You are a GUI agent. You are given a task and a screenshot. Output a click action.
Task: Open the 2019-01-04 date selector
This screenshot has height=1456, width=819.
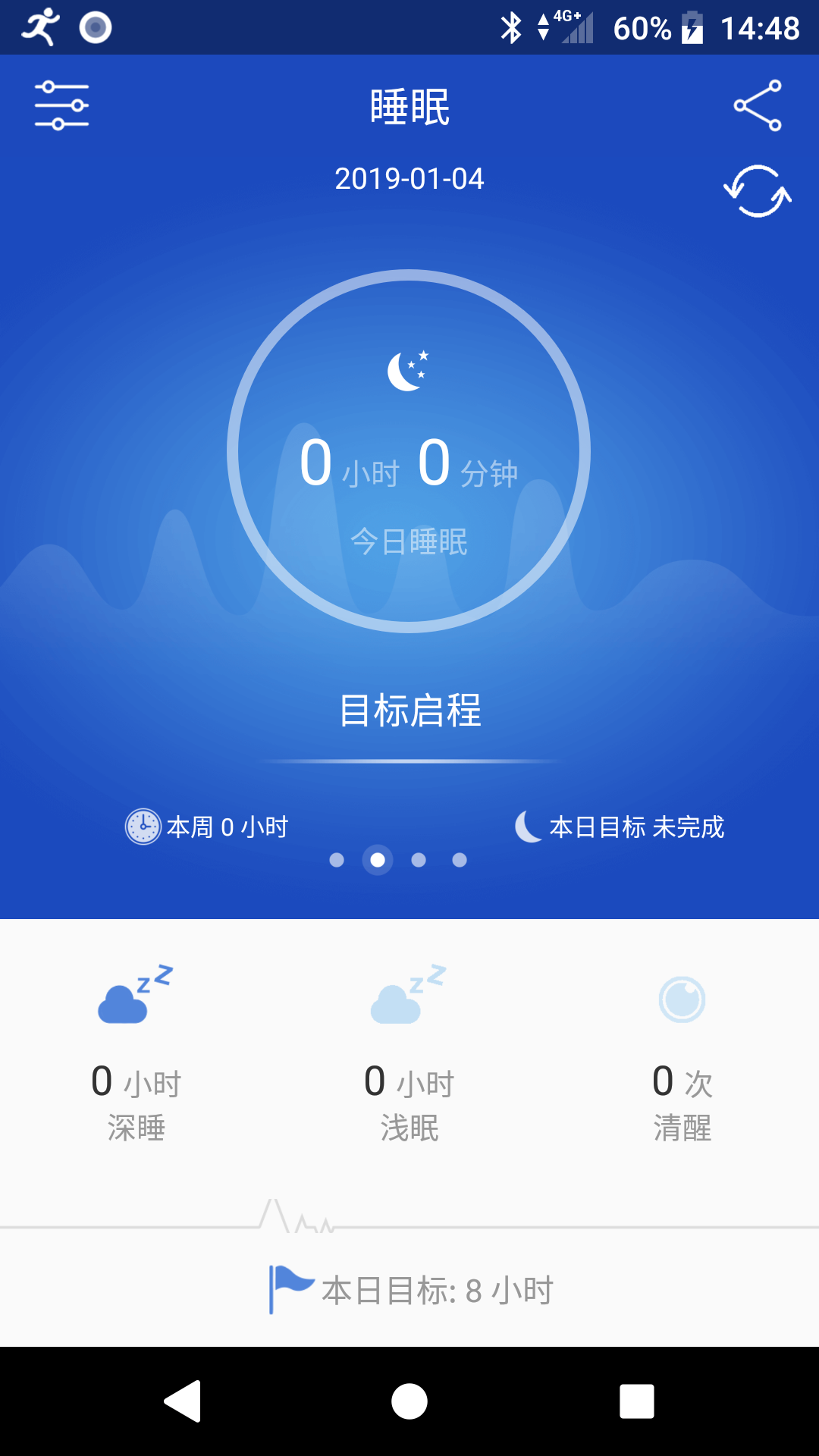tap(409, 179)
